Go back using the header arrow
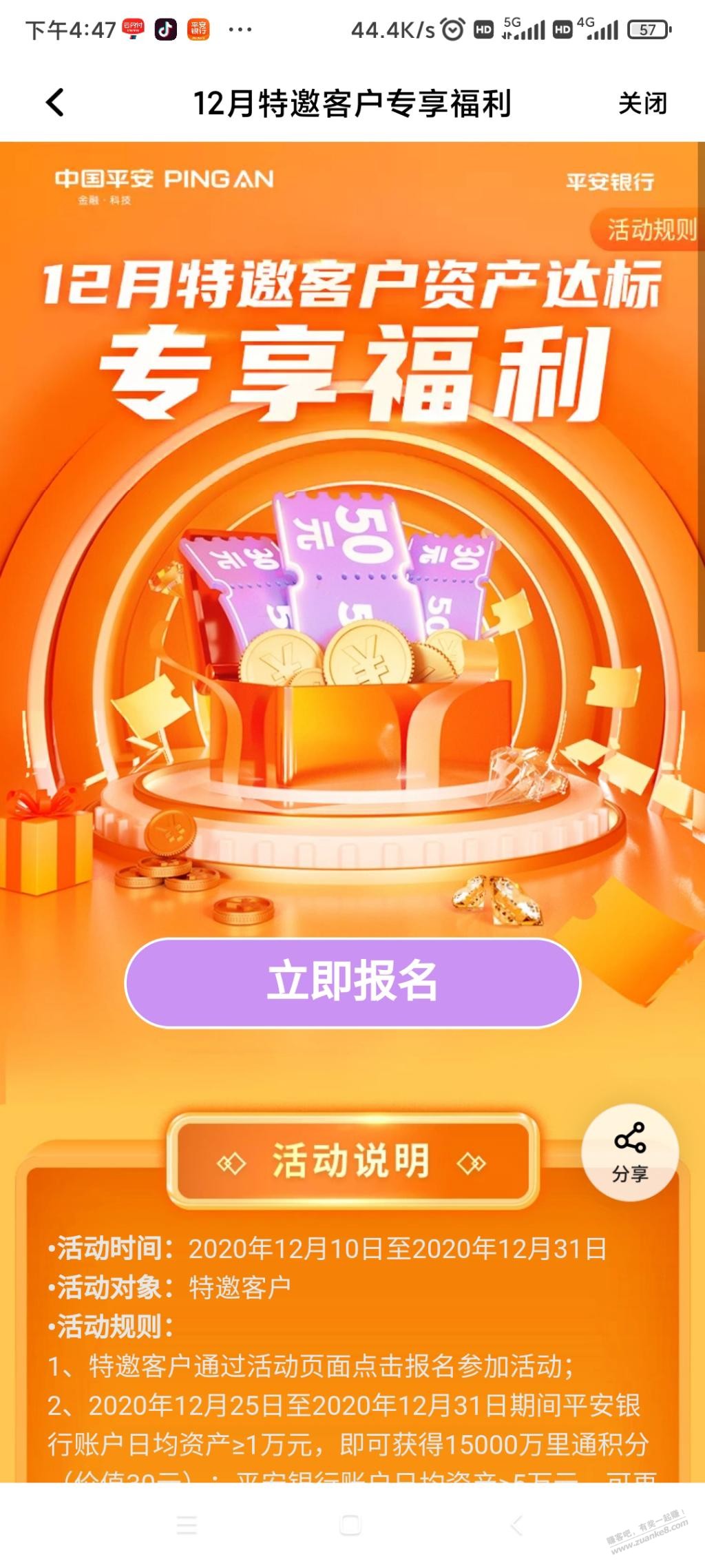Screen dimensions: 705x1568 pos(55,103)
